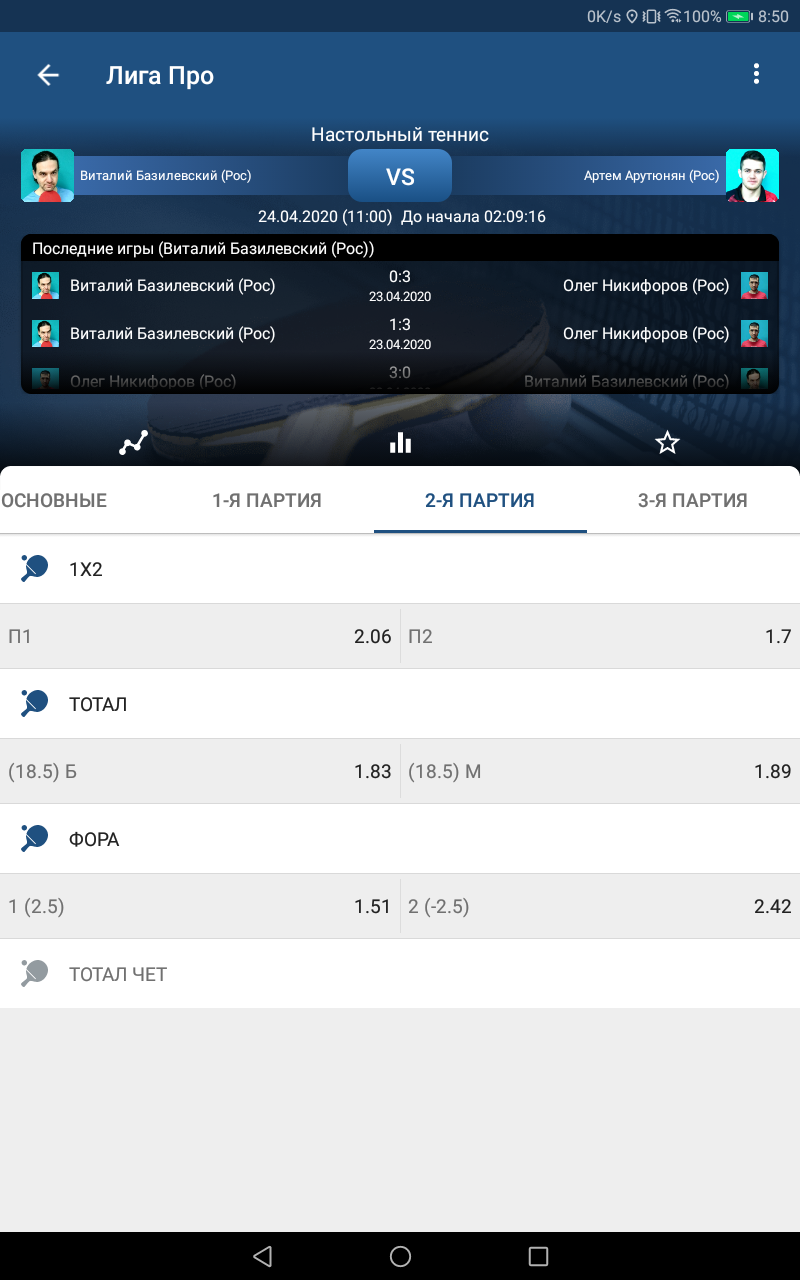This screenshot has height=1280, width=800.
Task: Open the three-dot overflow menu
Action: pyautogui.click(x=756, y=74)
